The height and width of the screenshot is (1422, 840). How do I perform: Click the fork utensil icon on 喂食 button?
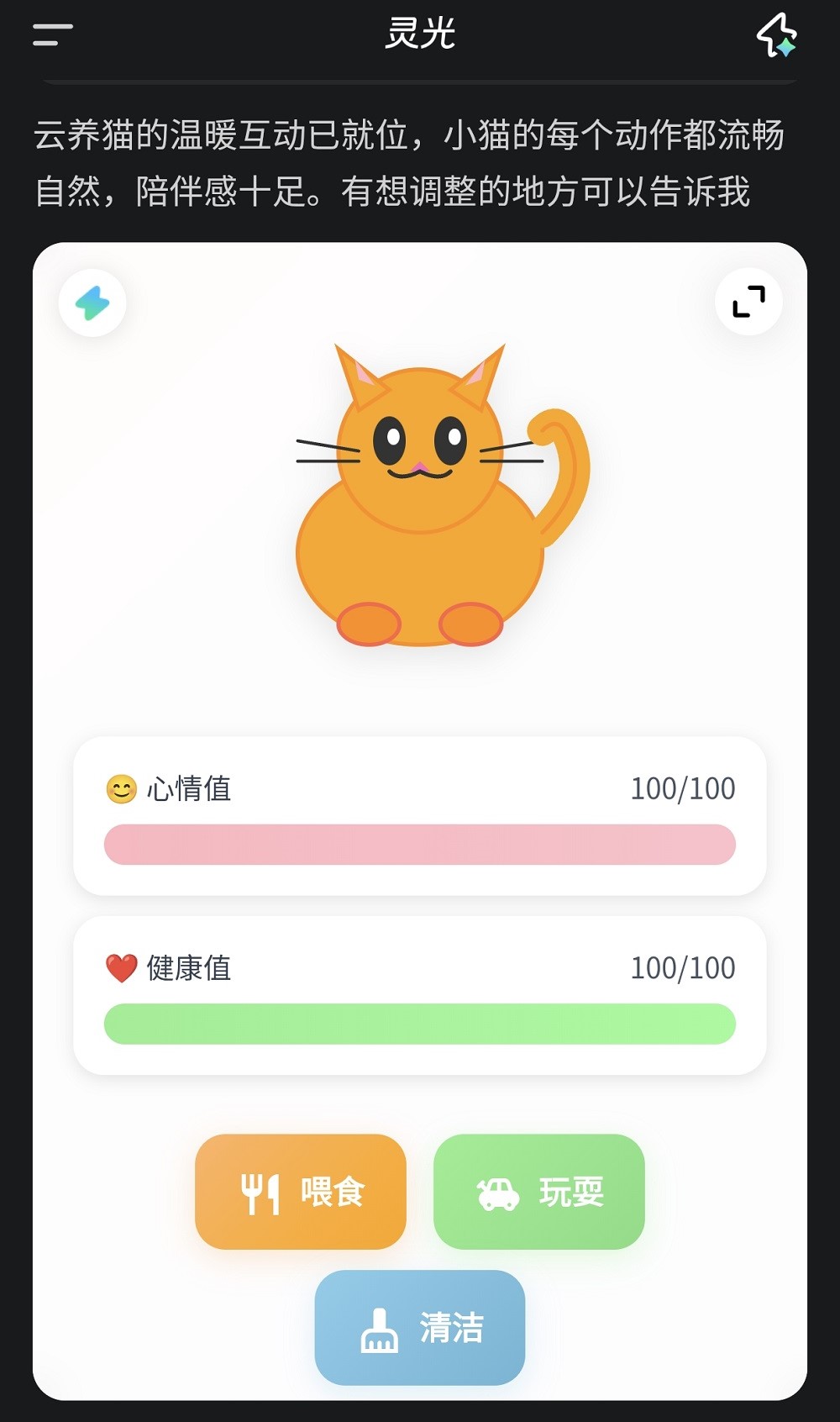tap(260, 1192)
